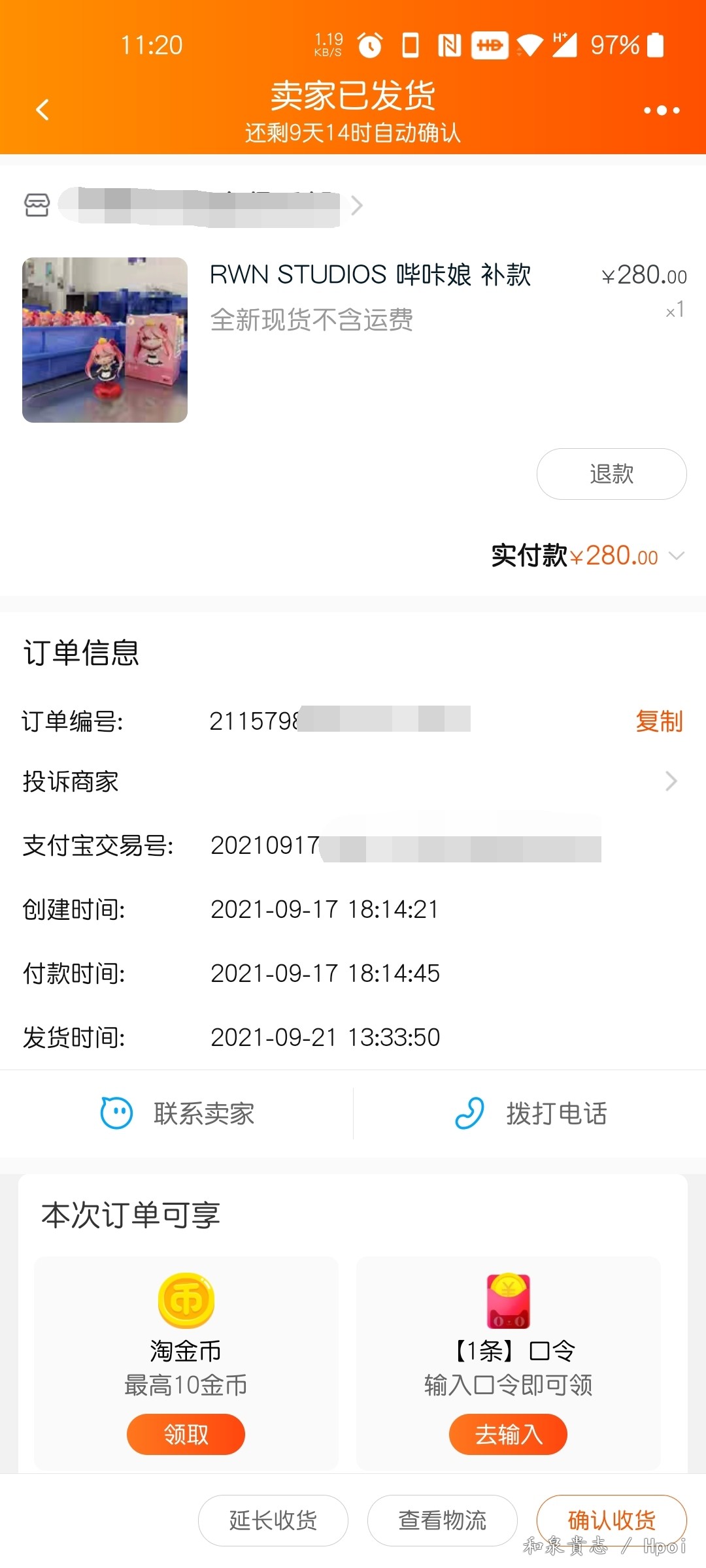
Task: Go back using the top-left arrow
Action: coord(43,110)
